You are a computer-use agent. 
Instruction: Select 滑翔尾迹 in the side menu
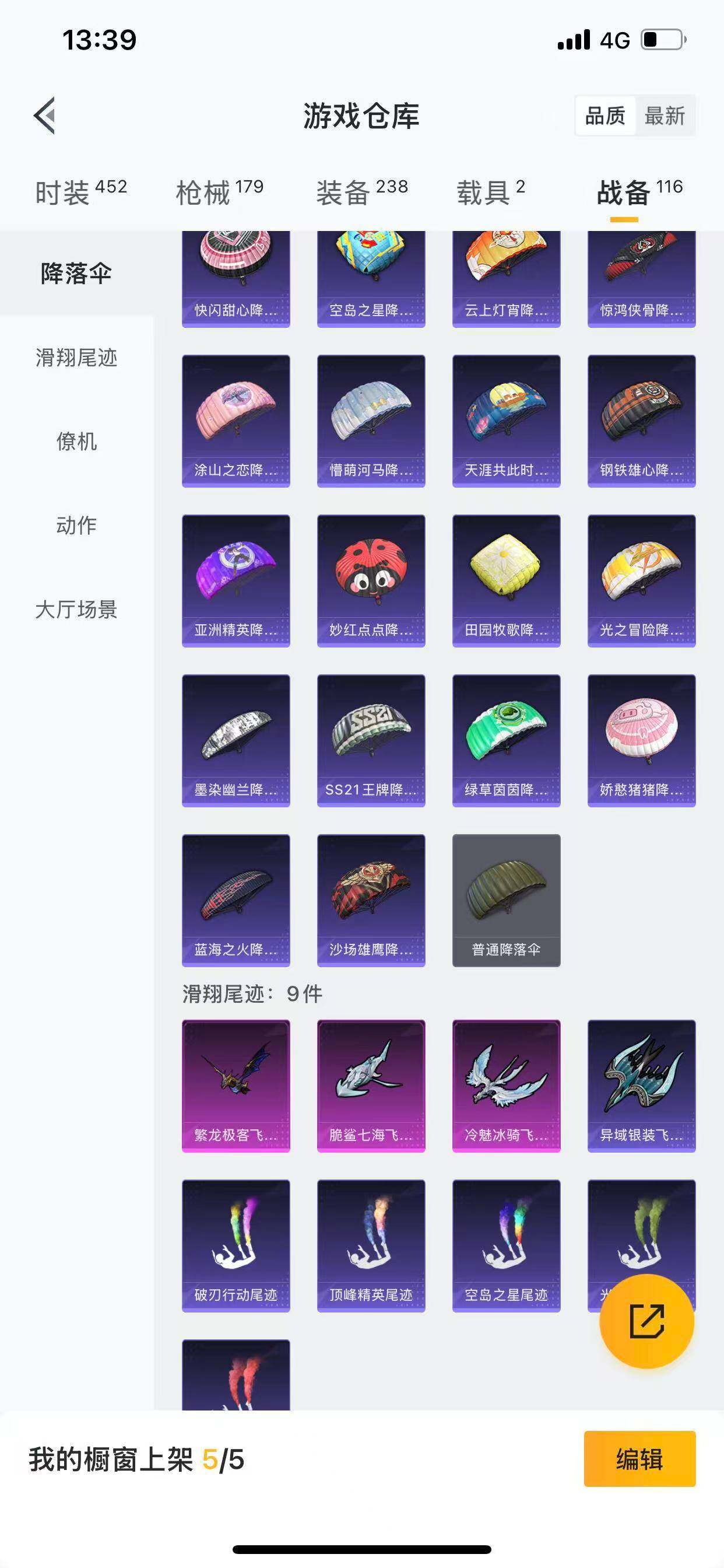tap(76, 358)
